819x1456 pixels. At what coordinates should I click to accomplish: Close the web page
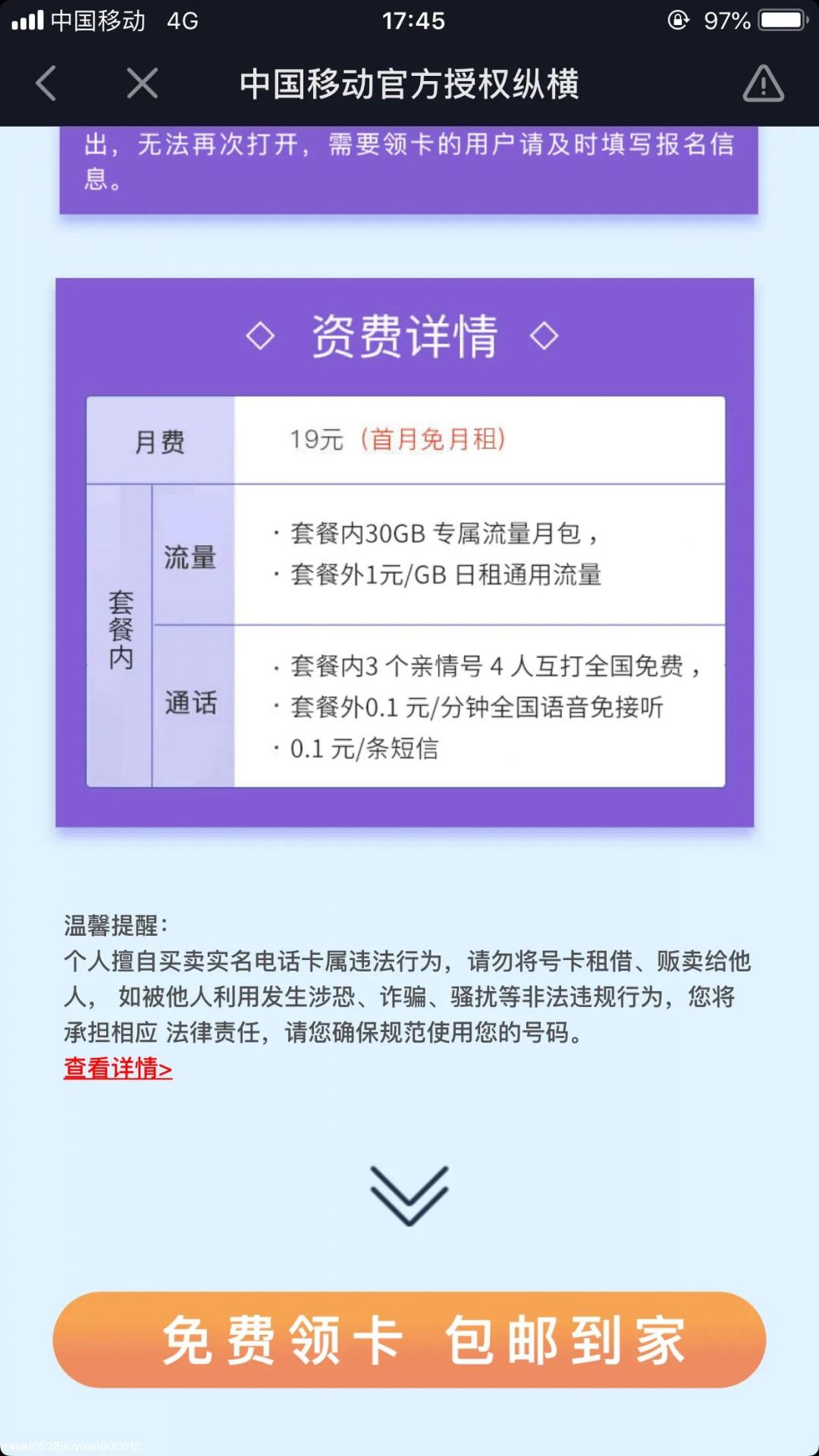[x=143, y=83]
